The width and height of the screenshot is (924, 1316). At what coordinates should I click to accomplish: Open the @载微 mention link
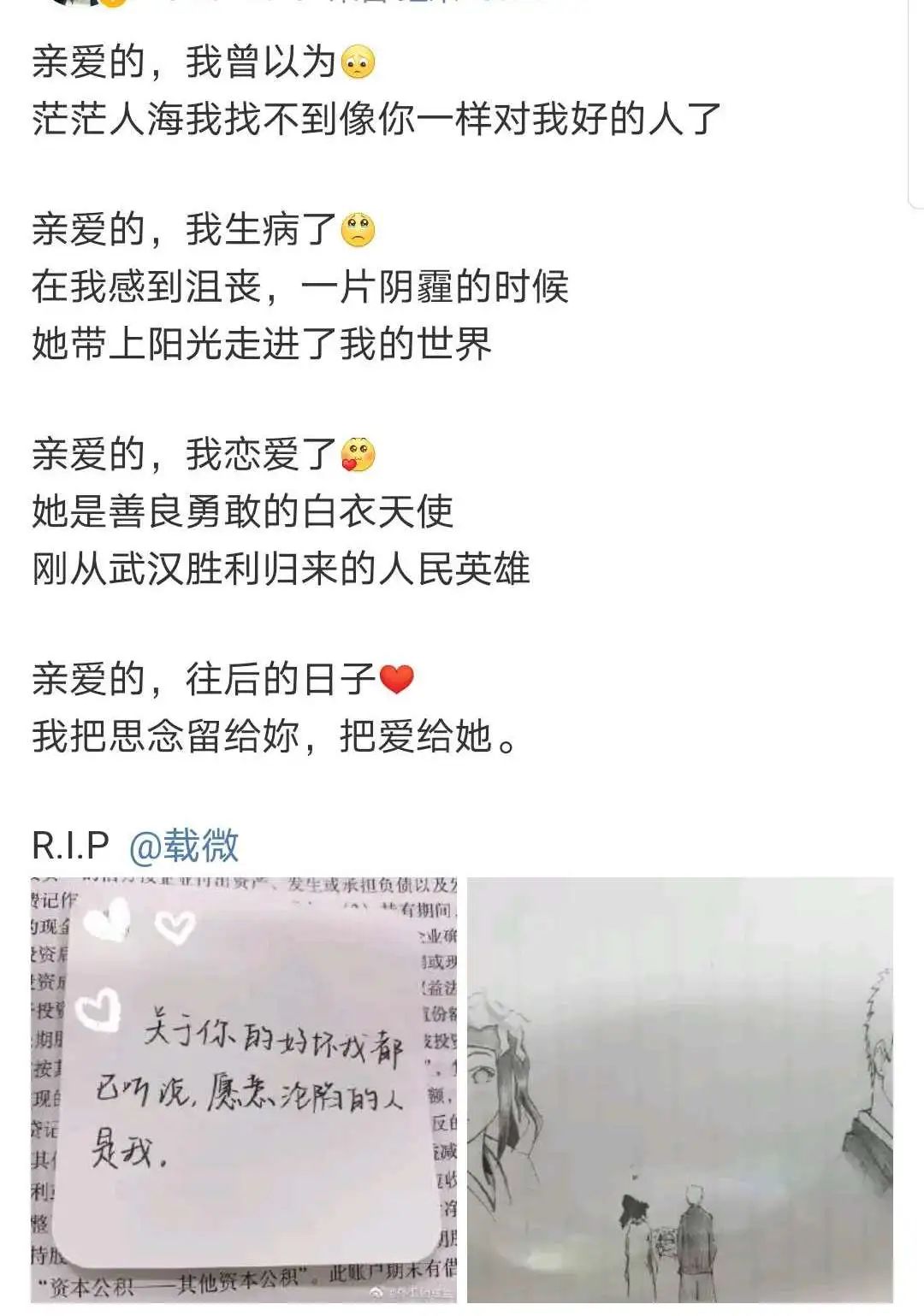(183, 846)
